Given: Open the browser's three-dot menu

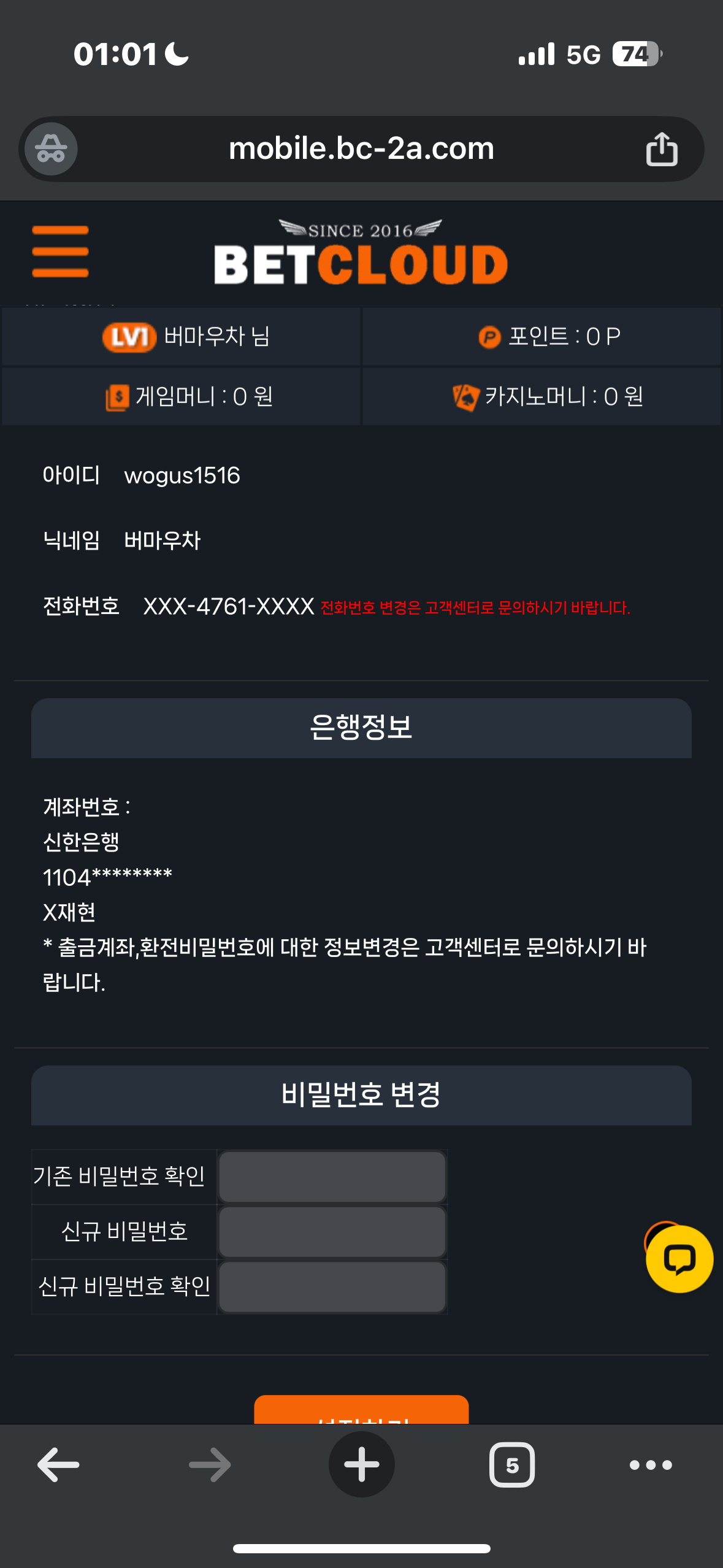Looking at the screenshot, I should [x=651, y=1465].
